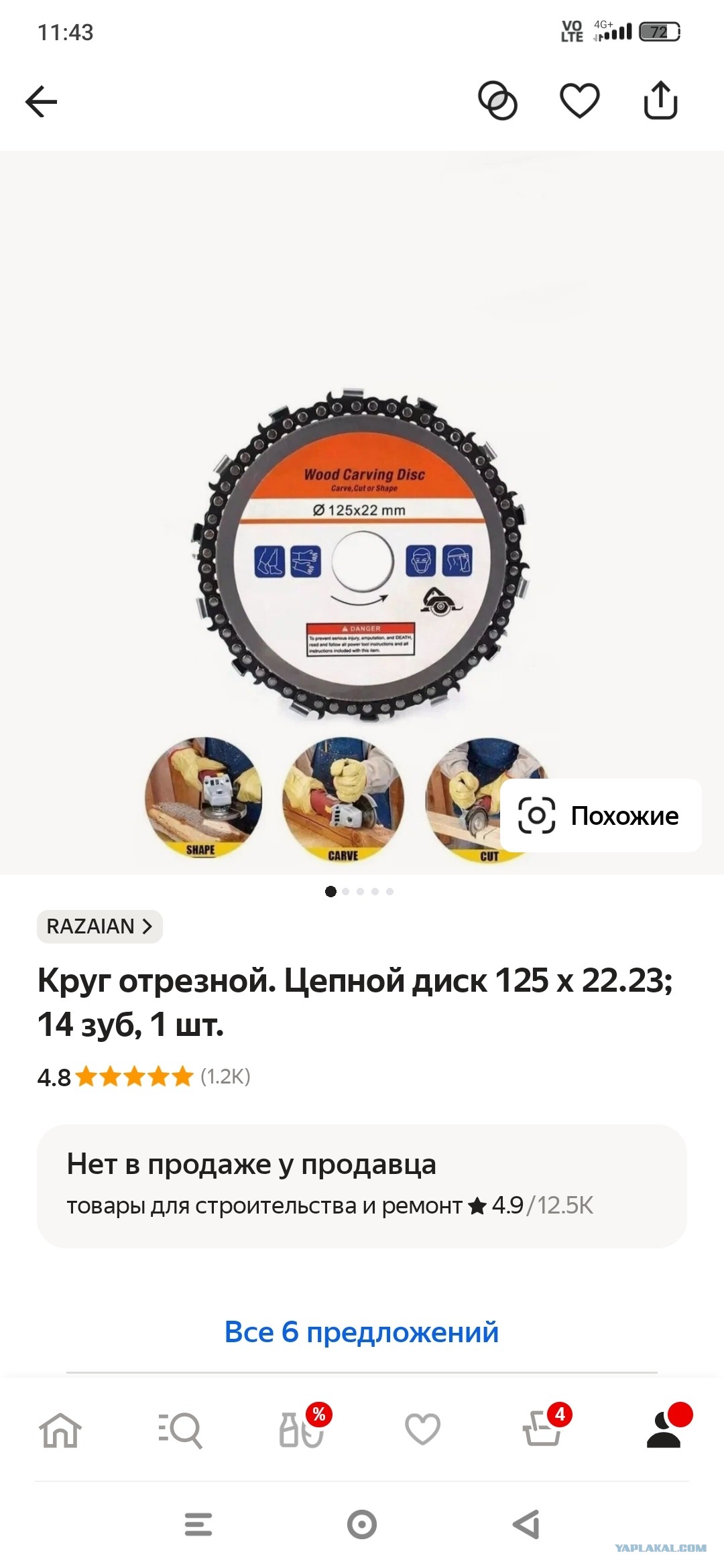Open the product image gallery
The height and width of the screenshot is (1568, 724).
coord(362,513)
